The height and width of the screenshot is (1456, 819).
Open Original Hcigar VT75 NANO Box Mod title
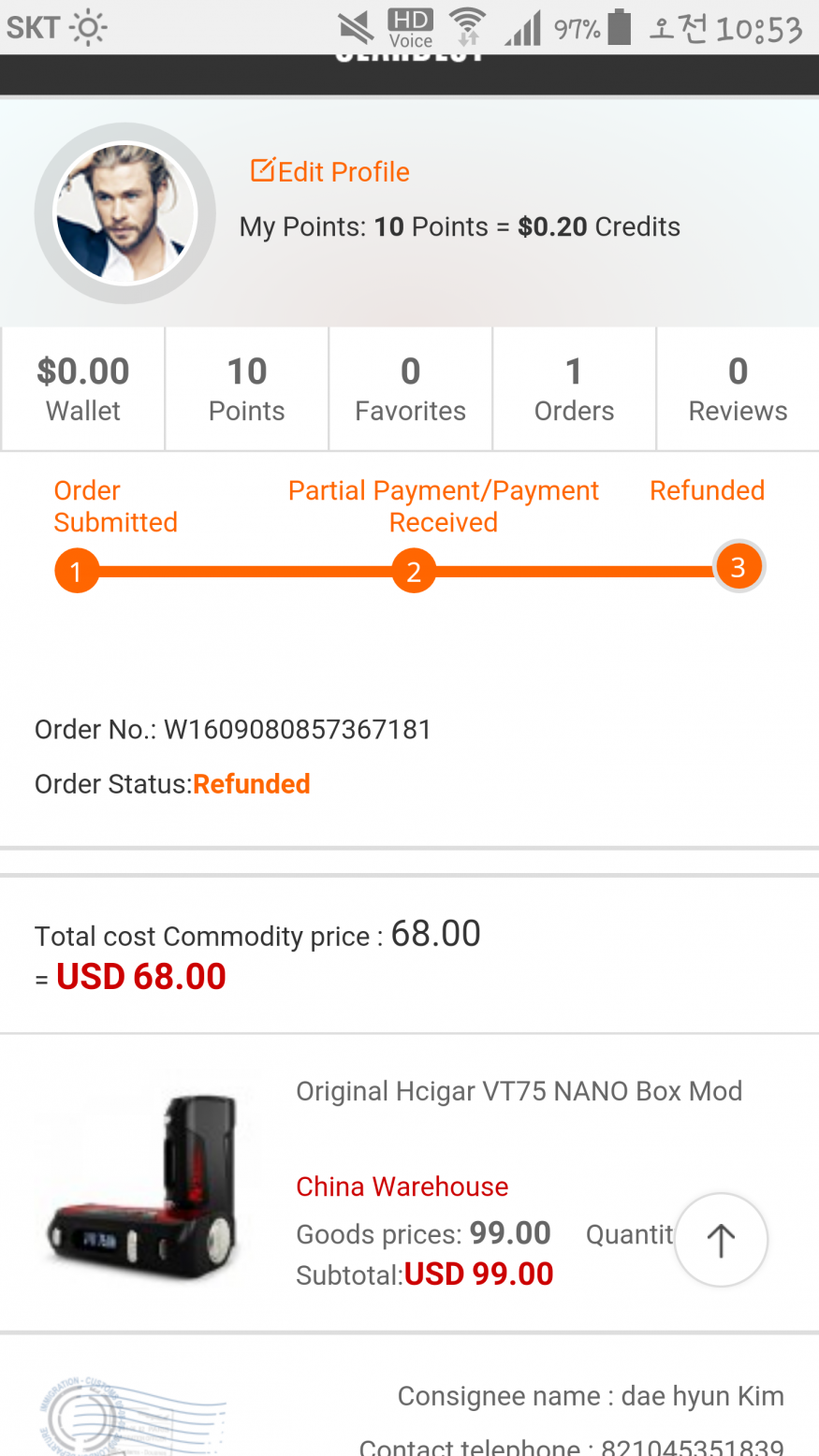(519, 1091)
